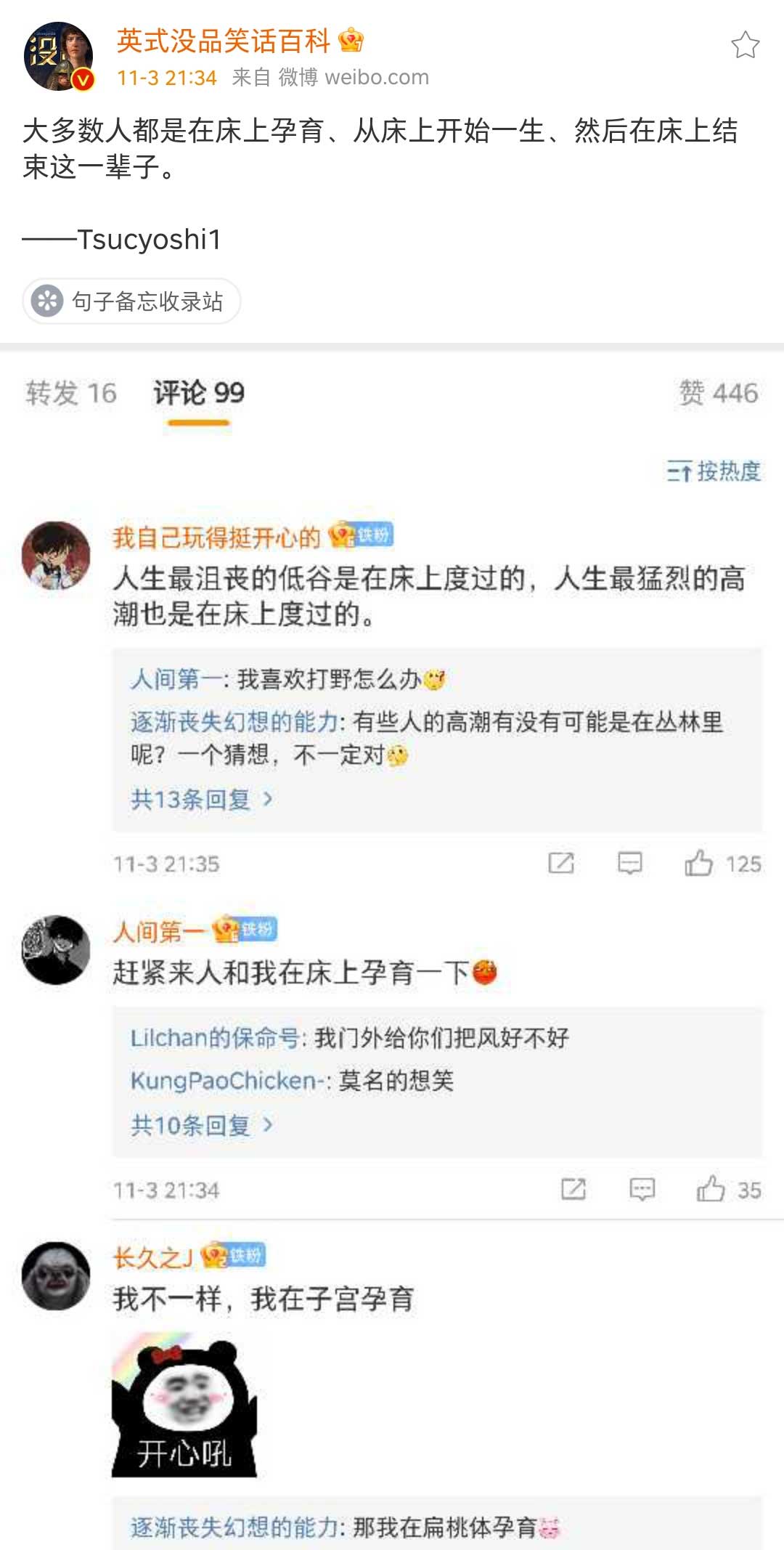This screenshot has height=1550, width=784.
Task: Switch to the 转发 16 tab
Action: tap(70, 393)
